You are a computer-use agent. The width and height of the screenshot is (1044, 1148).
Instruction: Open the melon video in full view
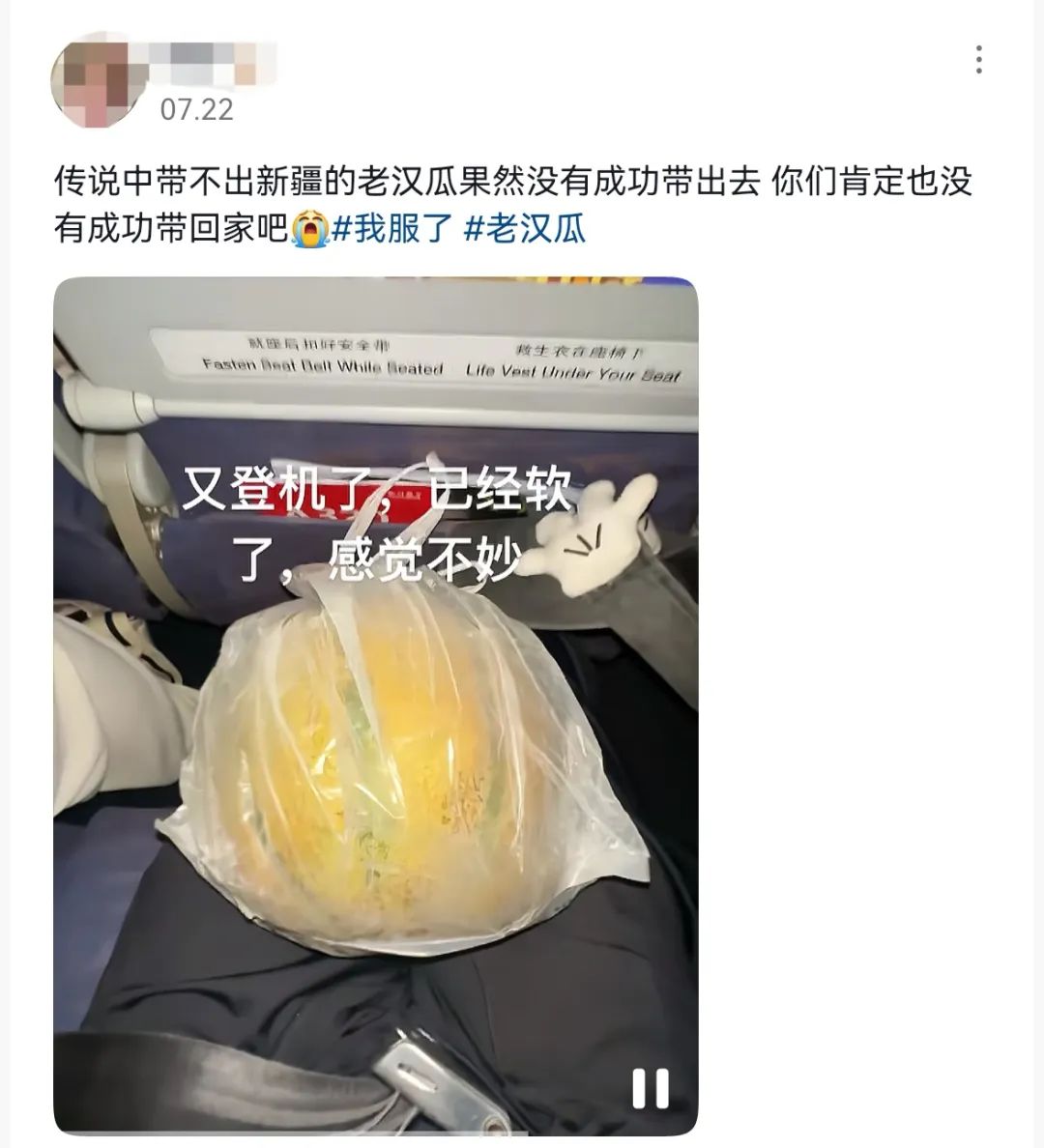(375, 705)
